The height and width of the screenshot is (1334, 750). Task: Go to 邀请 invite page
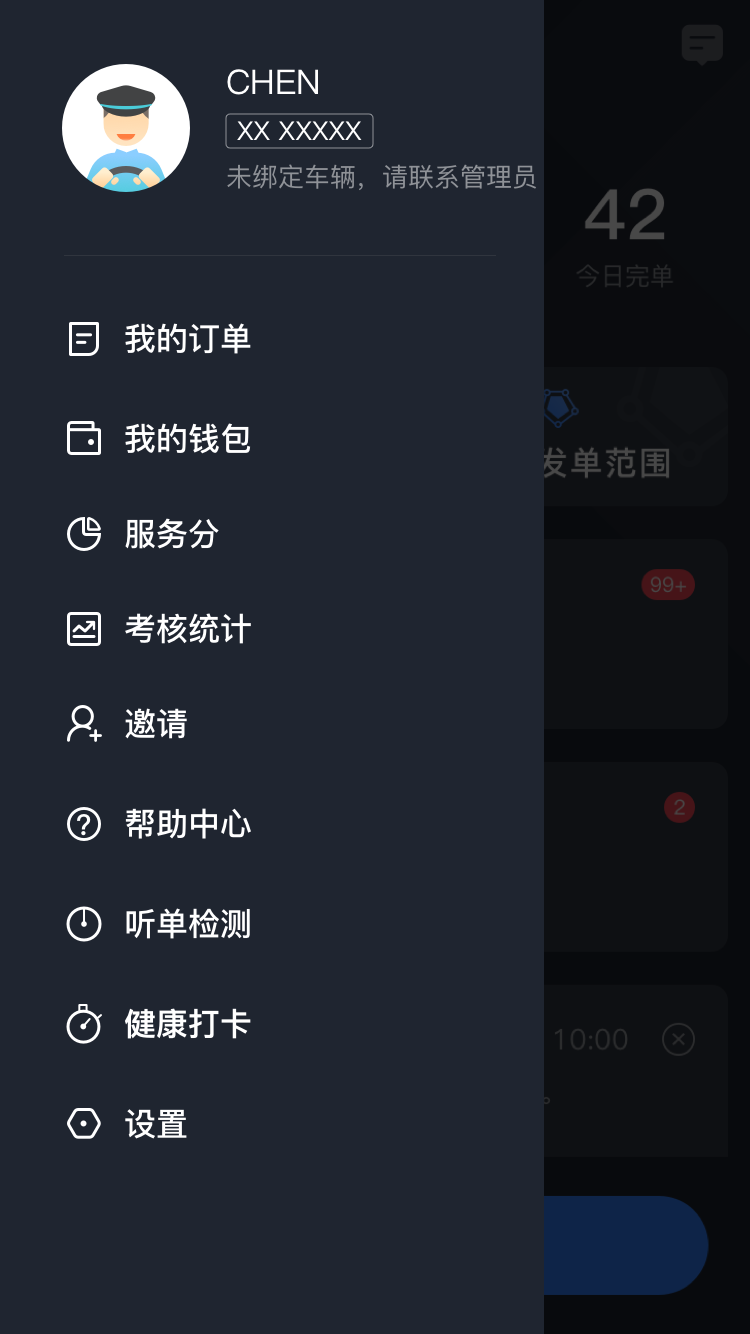coord(155,724)
